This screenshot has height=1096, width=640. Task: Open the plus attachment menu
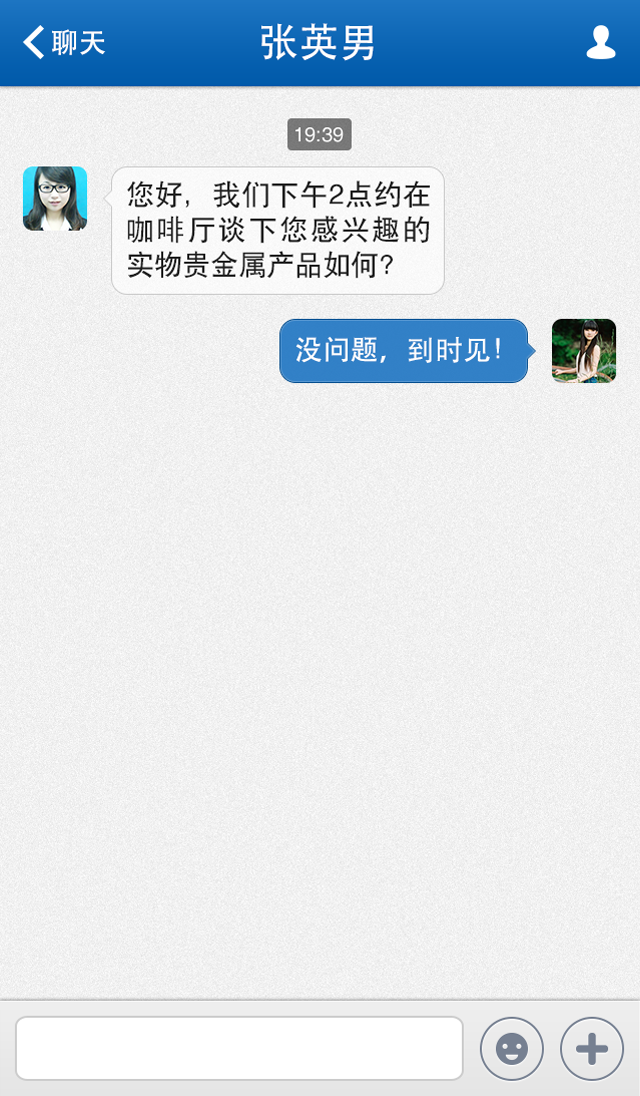[592, 1048]
